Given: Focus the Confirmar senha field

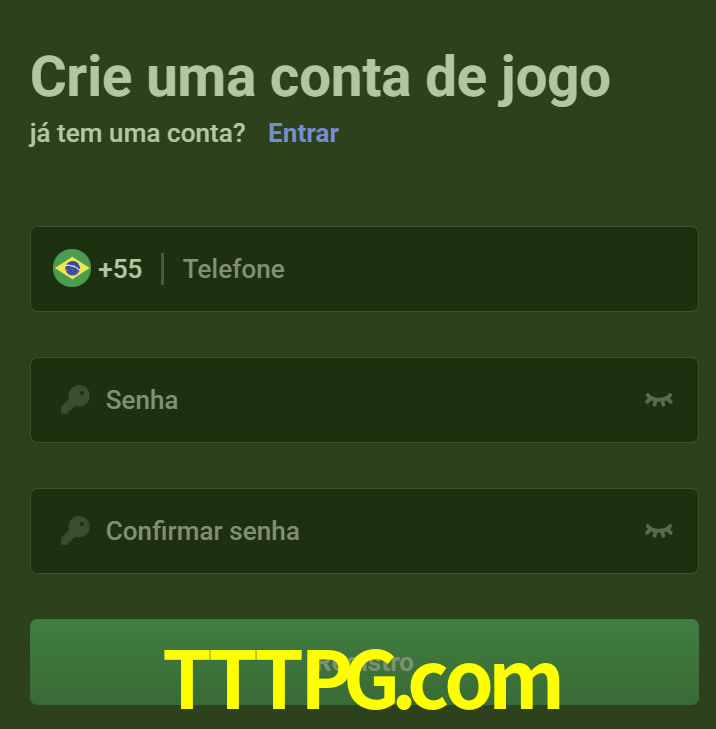Looking at the screenshot, I should 360,531.
